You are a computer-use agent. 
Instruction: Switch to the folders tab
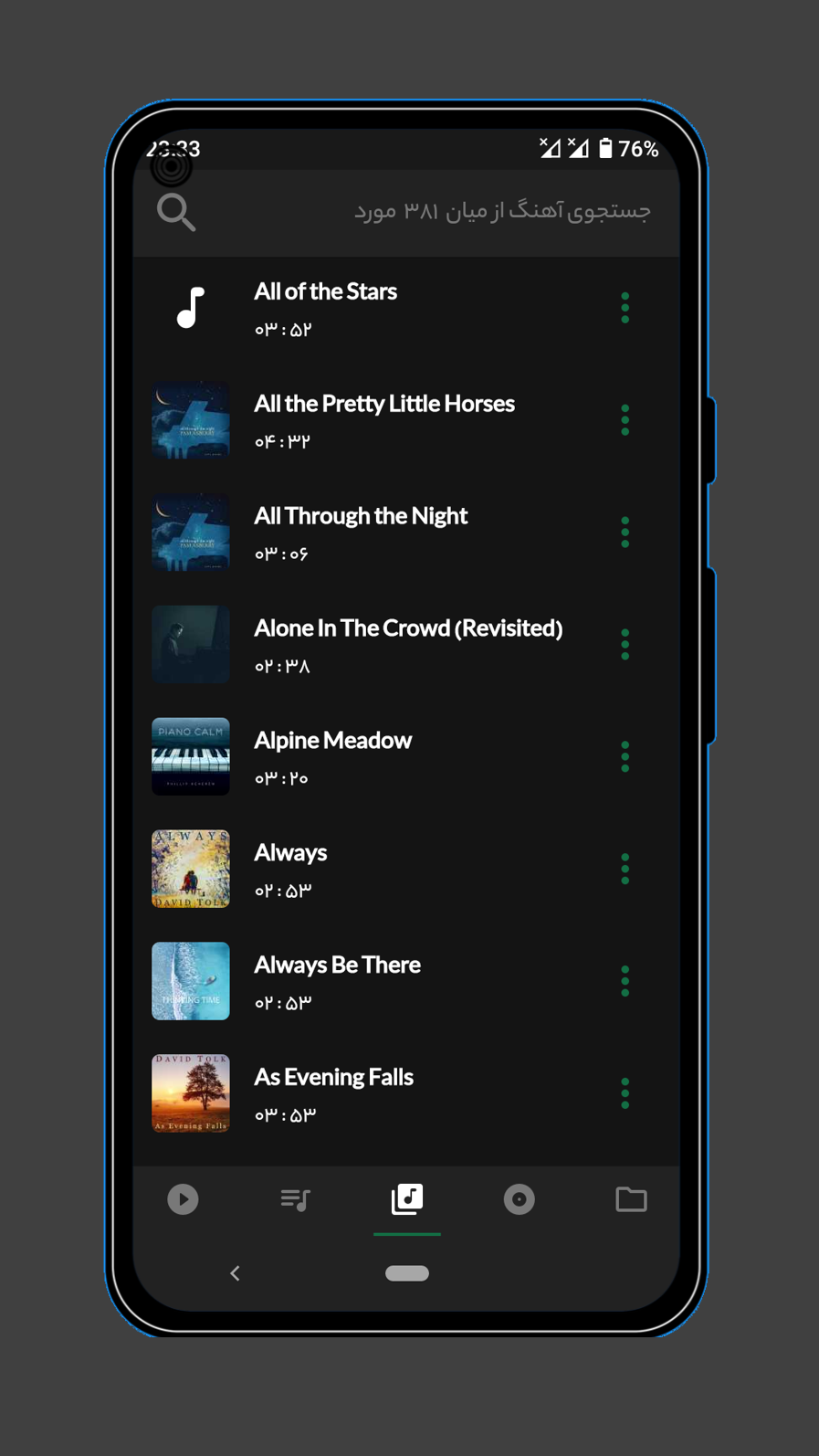click(x=631, y=1199)
